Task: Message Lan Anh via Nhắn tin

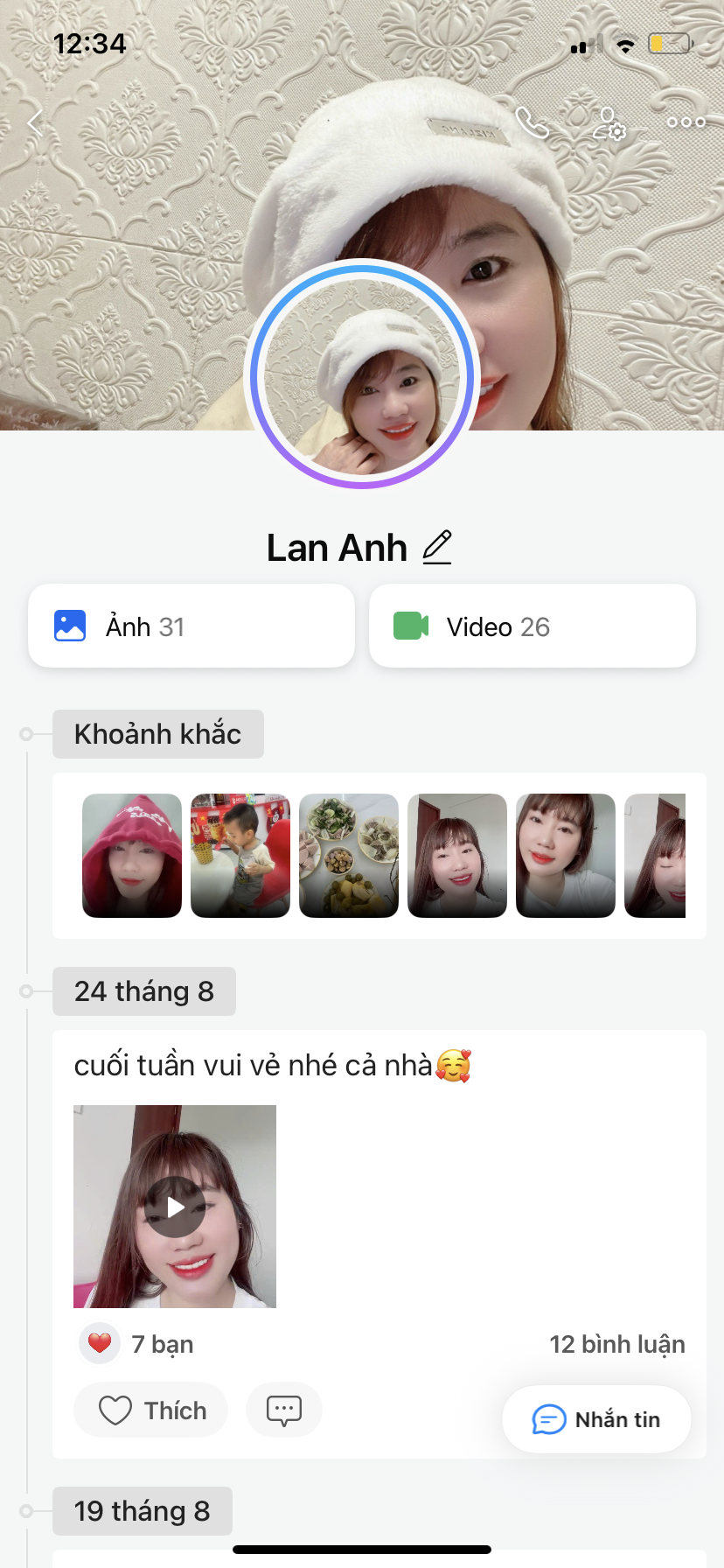Action: [596, 1419]
